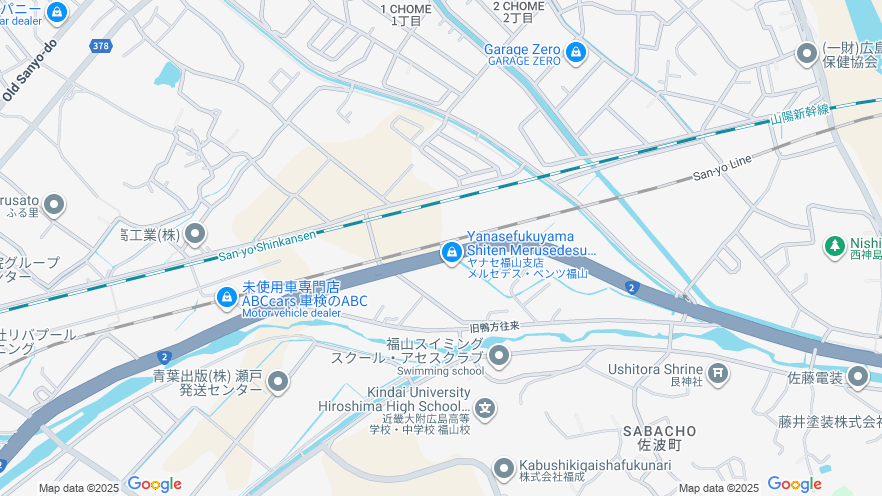Tap the 佐藤電装 place pin

pos(857,377)
